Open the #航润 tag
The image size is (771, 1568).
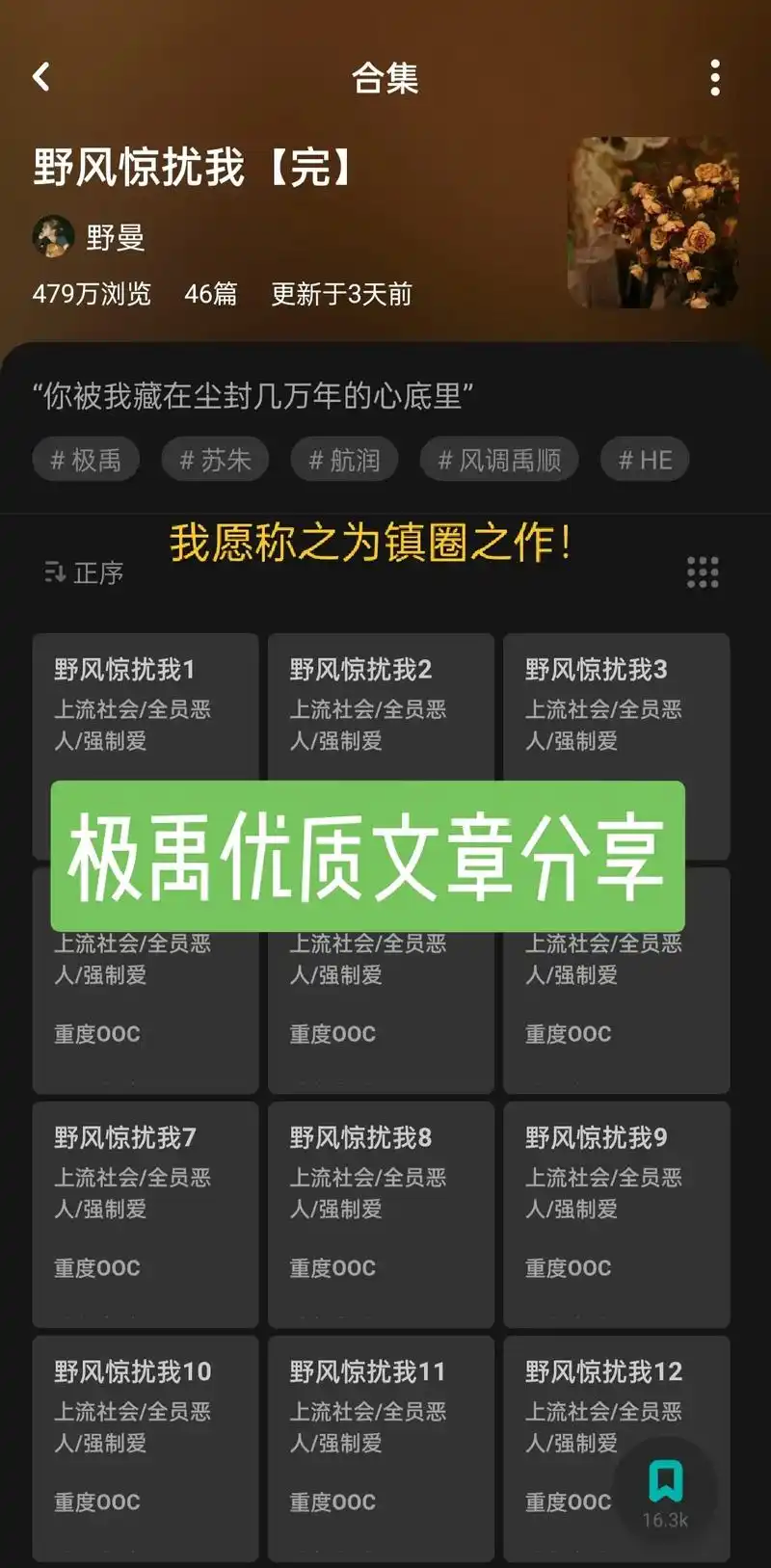(x=343, y=459)
